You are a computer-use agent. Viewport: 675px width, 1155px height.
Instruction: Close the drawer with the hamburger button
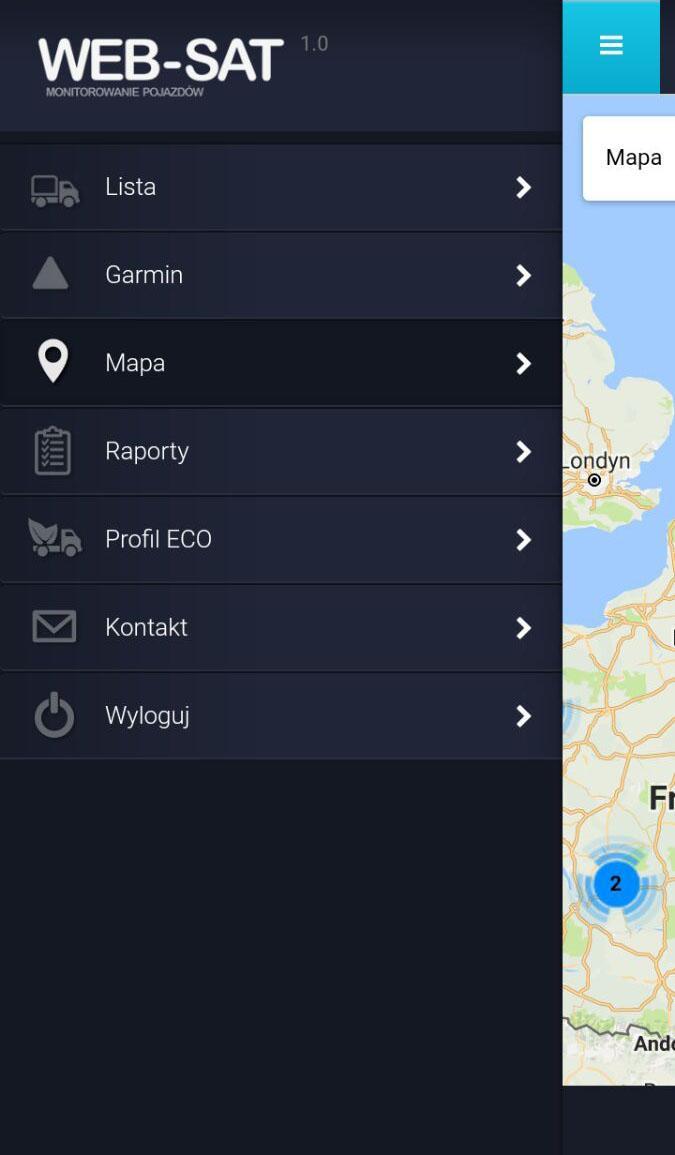click(611, 46)
